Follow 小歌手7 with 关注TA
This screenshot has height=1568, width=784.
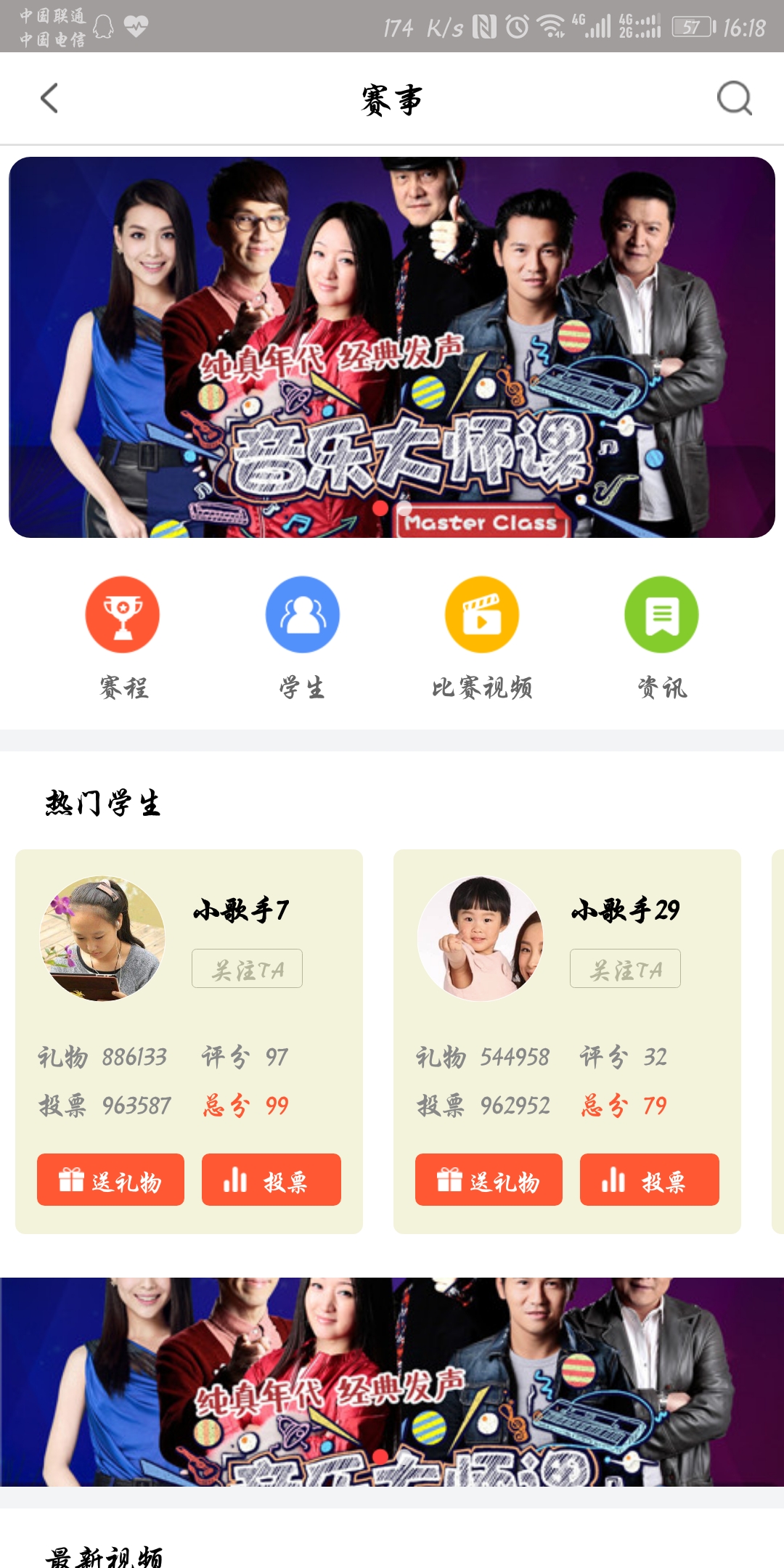pyautogui.click(x=247, y=968)
